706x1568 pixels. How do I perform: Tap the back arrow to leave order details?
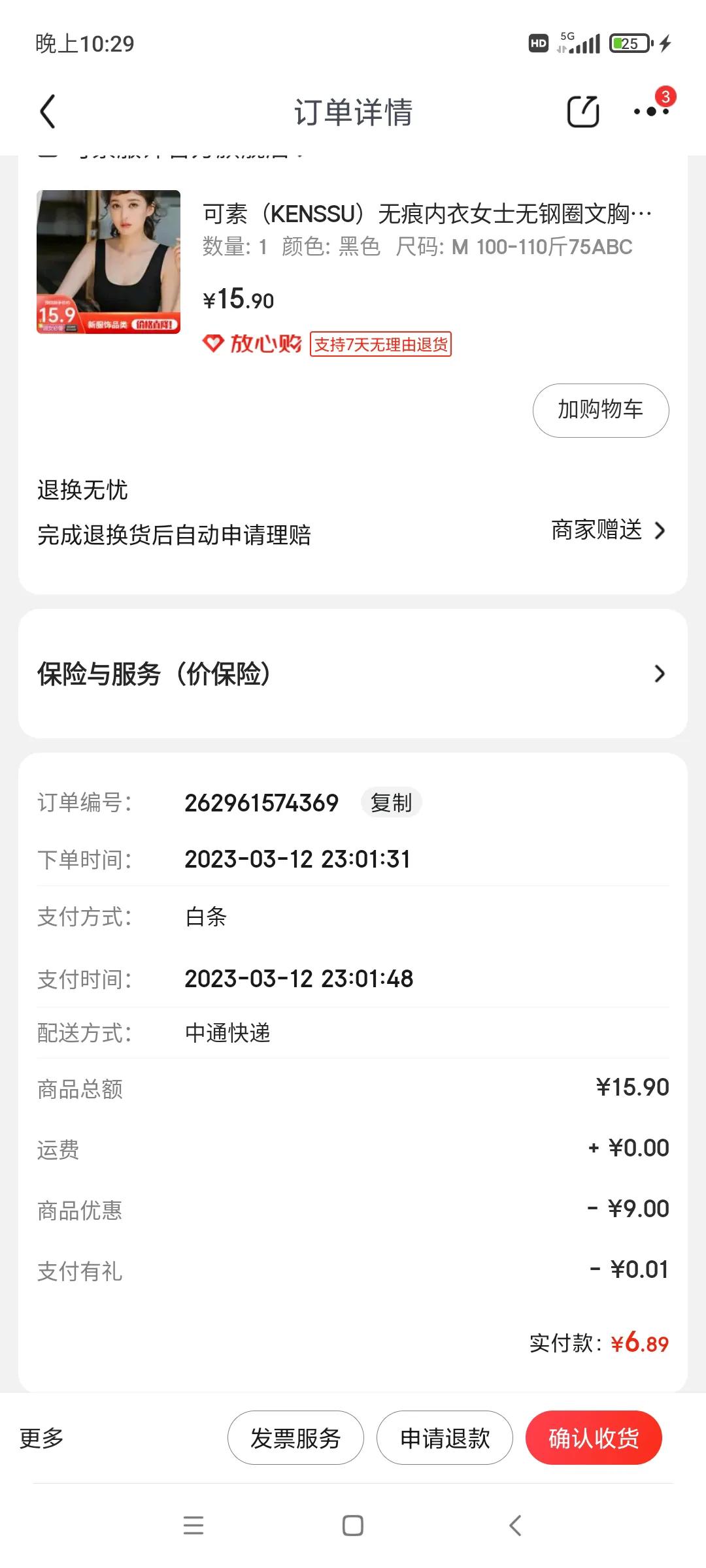[x=46, y=112]
